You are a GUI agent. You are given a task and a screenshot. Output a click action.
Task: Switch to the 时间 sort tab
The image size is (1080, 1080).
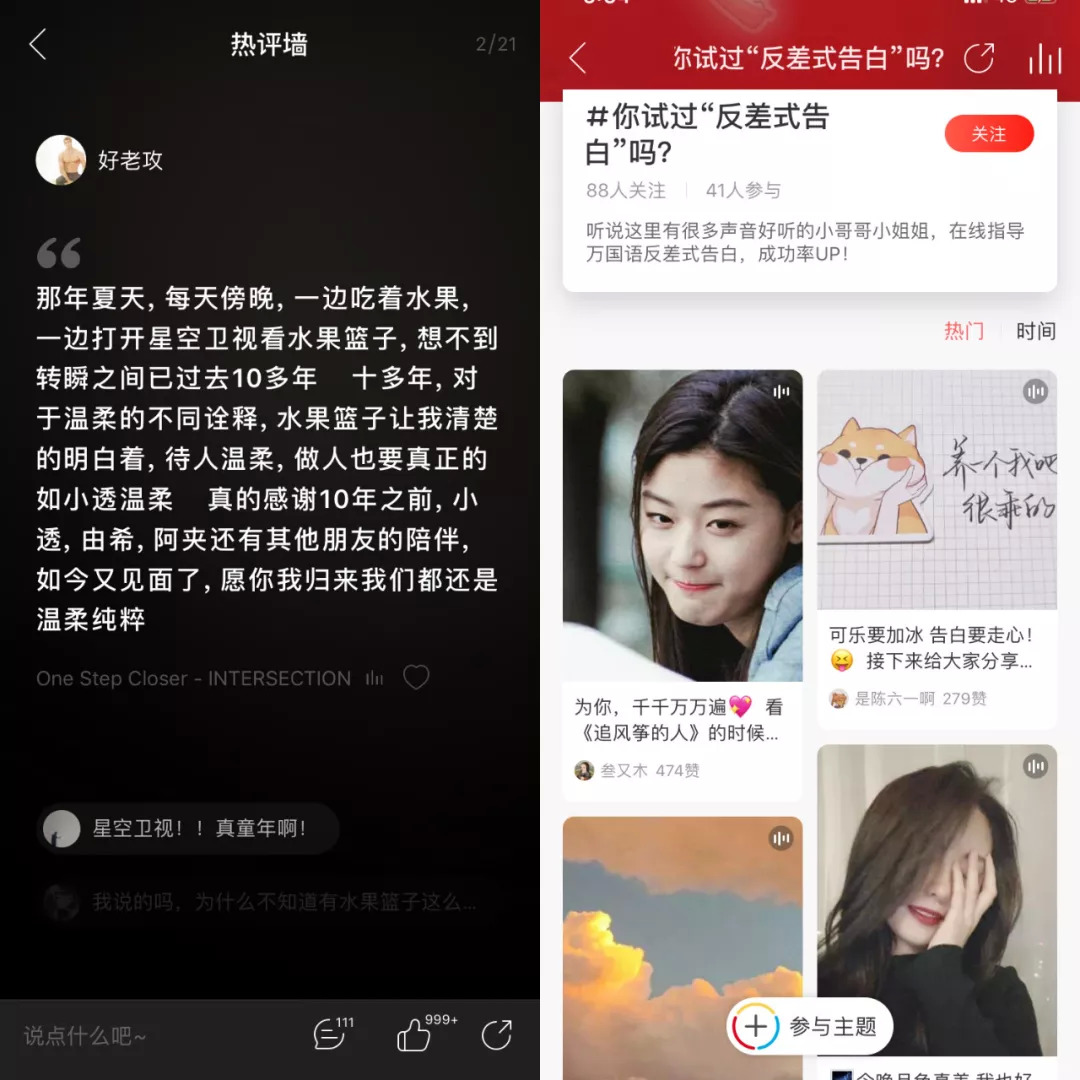[x=1035, y=331]
